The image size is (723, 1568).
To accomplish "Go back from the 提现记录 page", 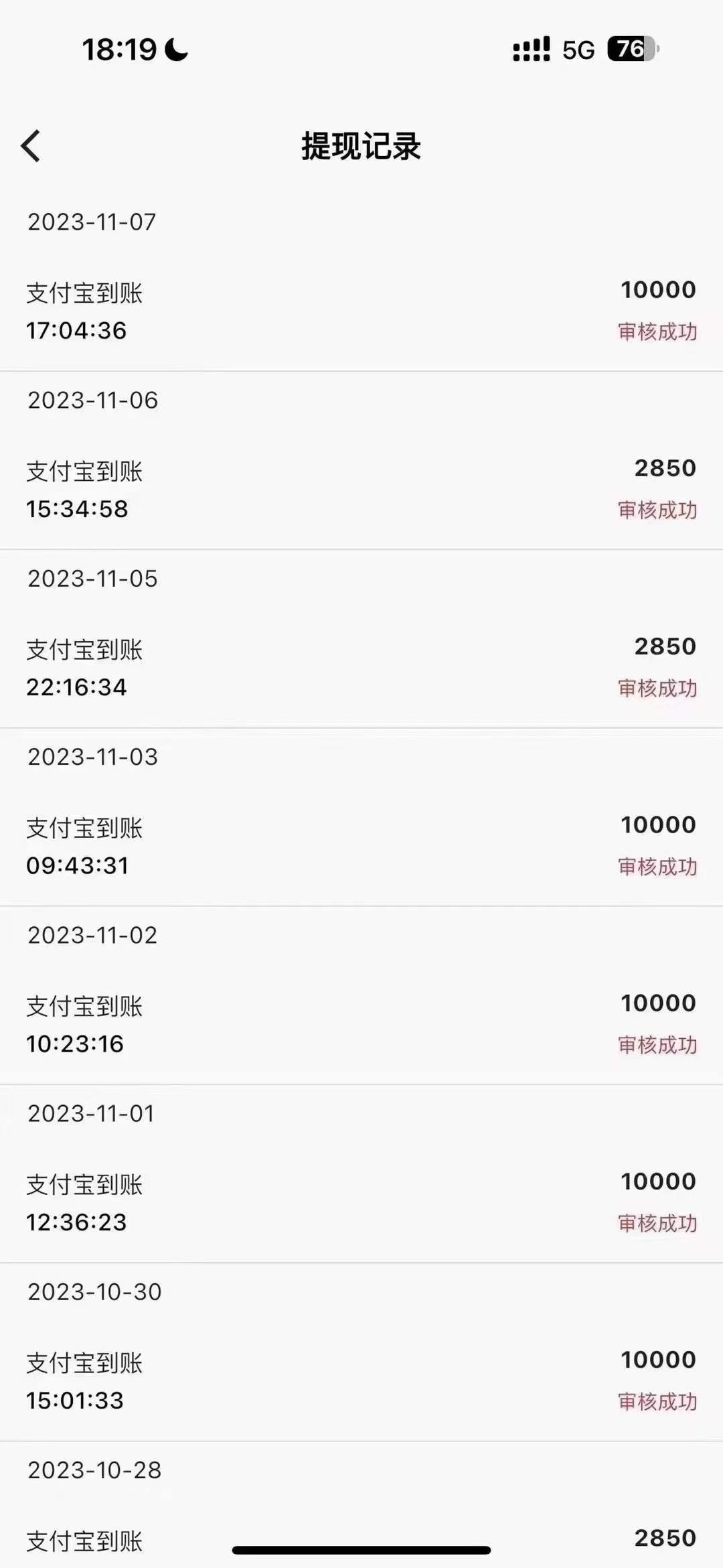I will coord(31,146).
